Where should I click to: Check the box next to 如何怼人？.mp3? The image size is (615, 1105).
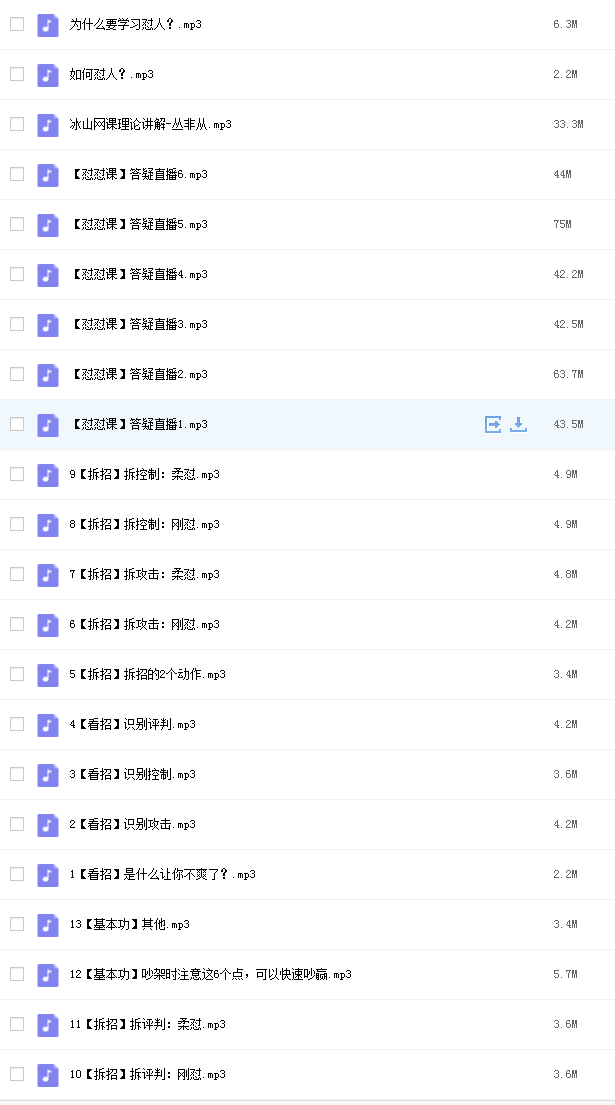coord(17,74)
